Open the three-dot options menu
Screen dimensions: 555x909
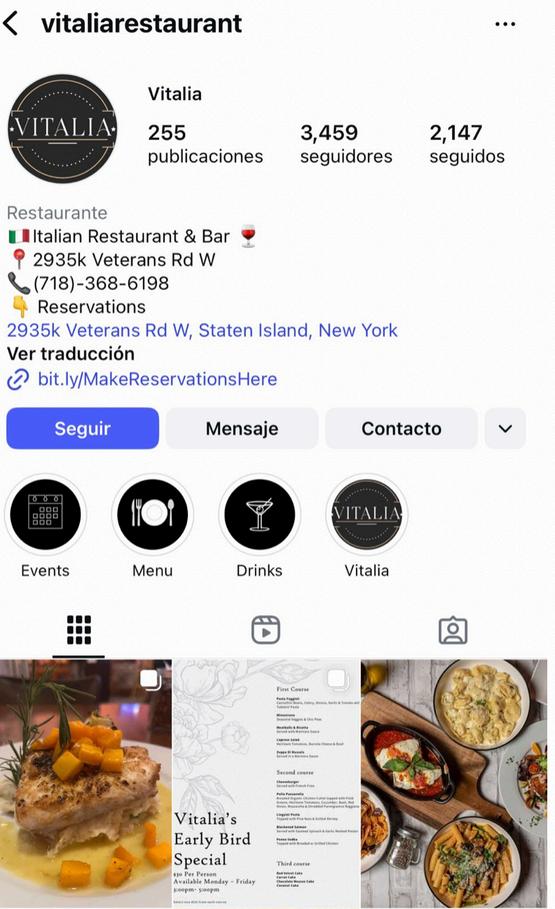pos(505,24)
